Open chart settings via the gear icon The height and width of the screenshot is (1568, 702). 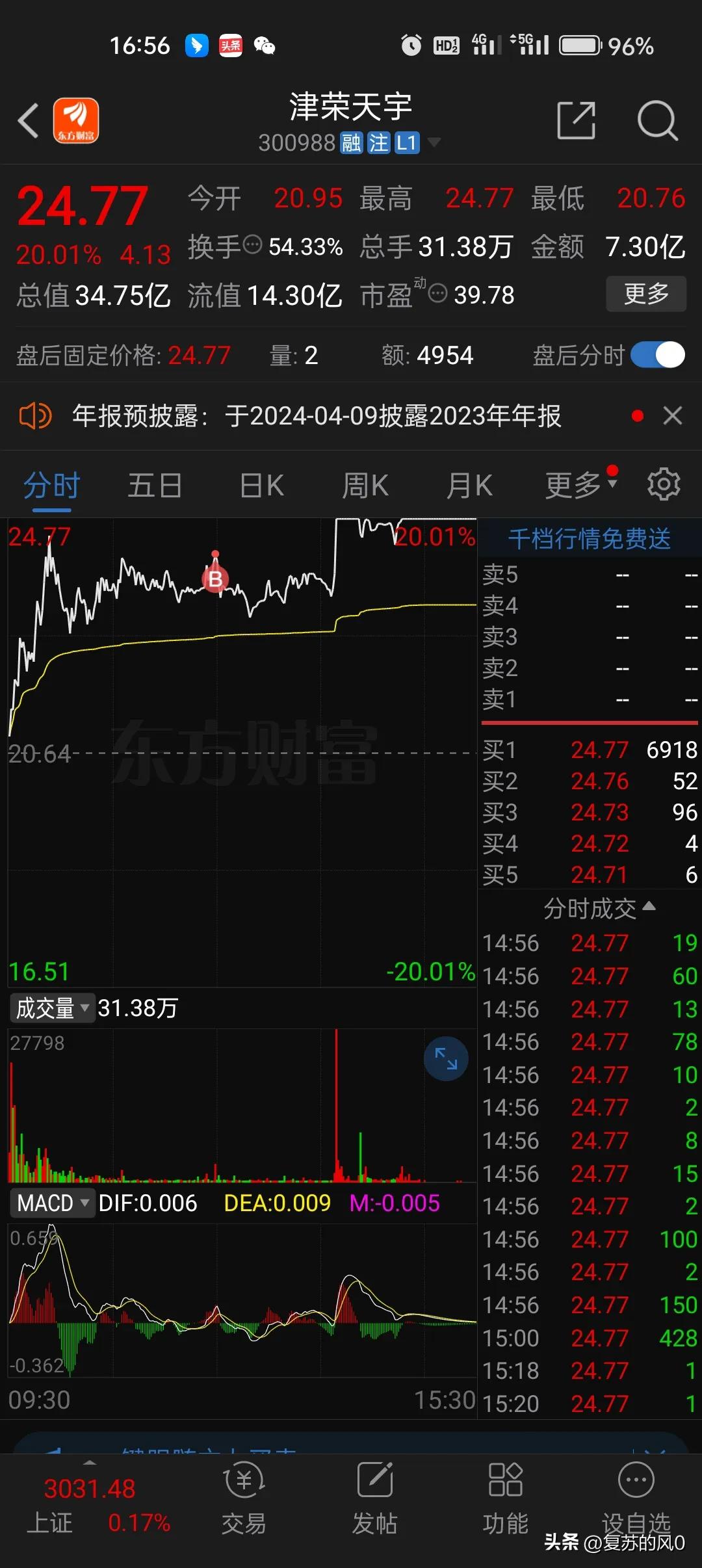click(663, 484)
